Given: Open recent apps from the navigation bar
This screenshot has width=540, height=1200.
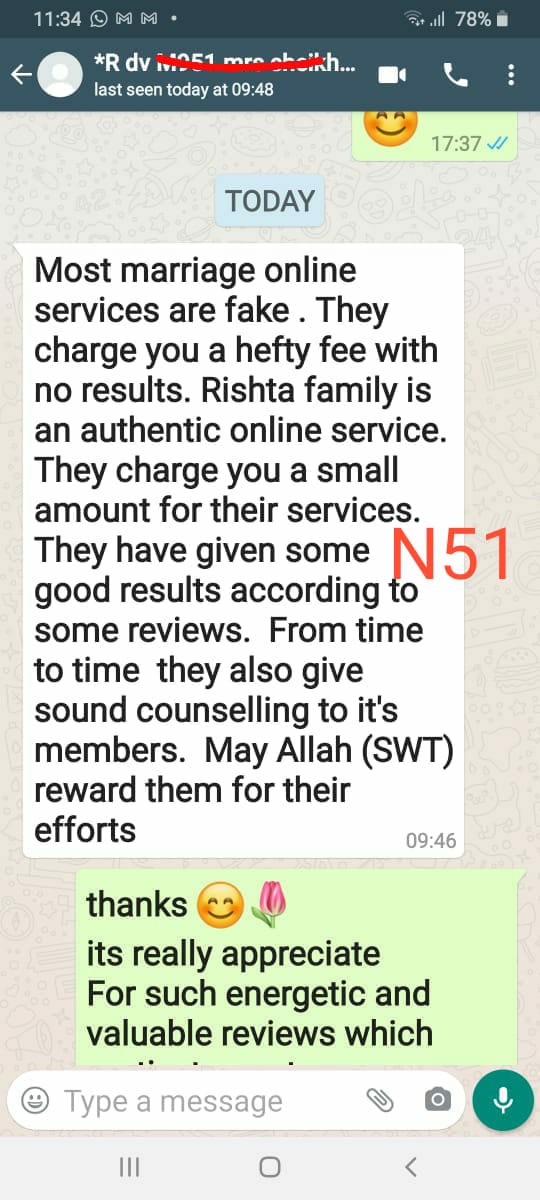Looking at the screenshot, I should click(x=129, y=1166).
